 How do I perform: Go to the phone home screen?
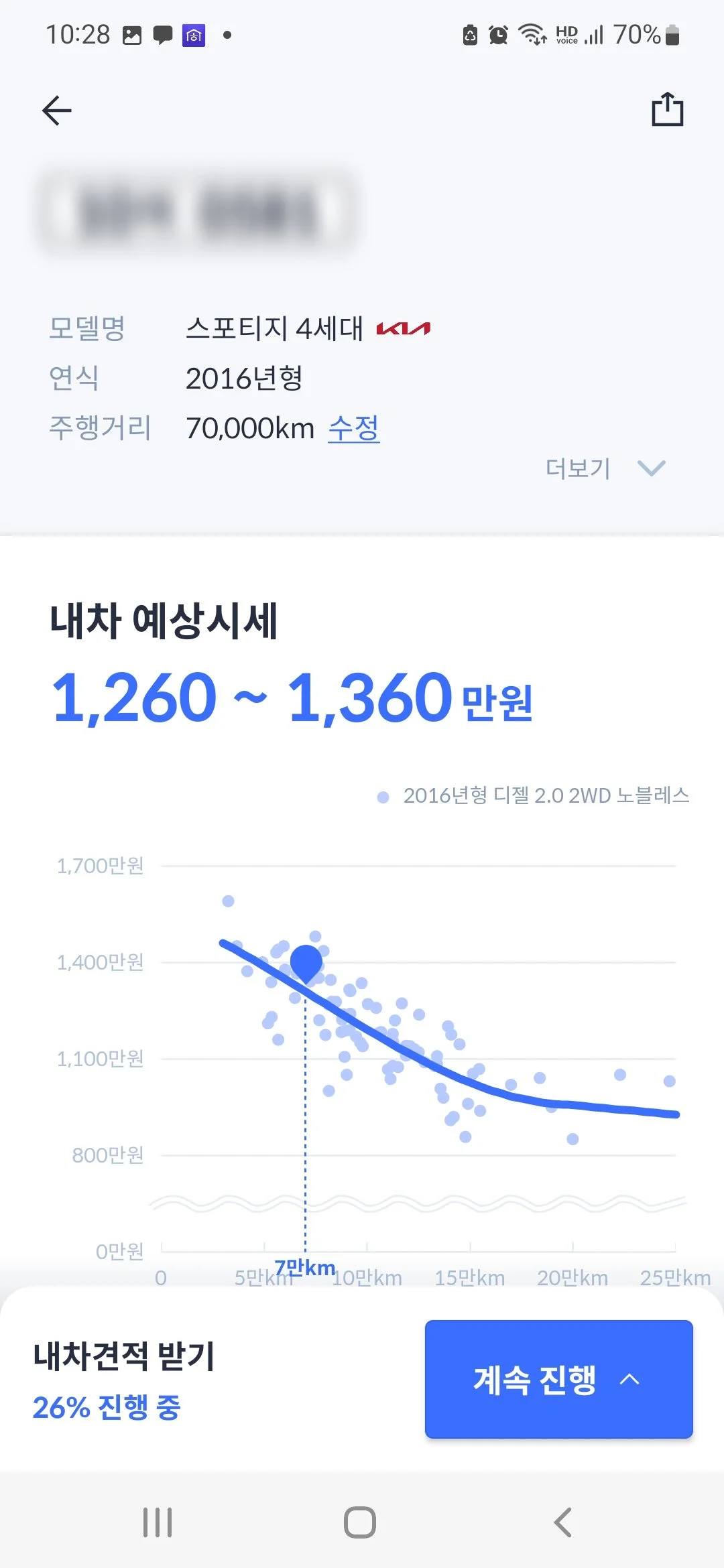[360, 1522]
